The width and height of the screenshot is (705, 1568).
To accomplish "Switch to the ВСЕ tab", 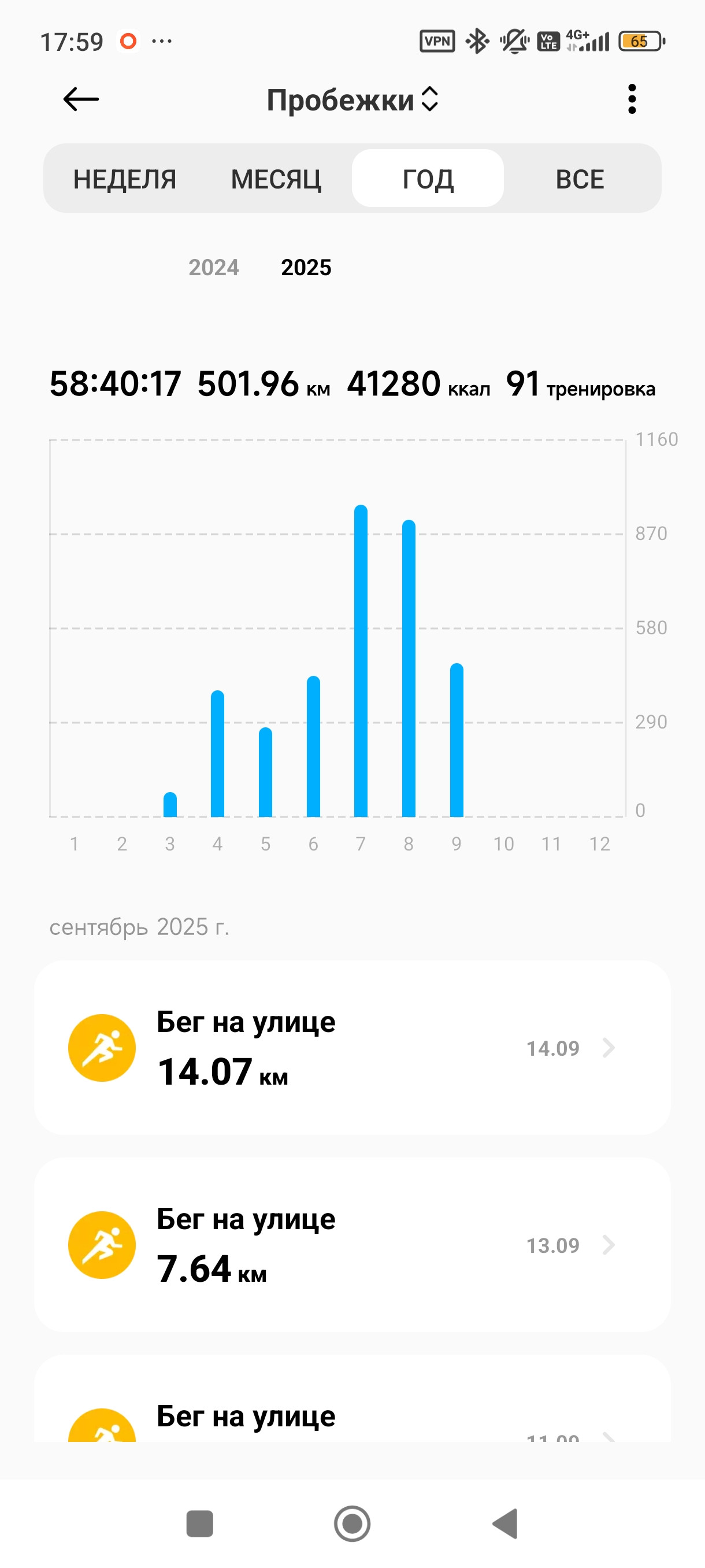I will click(580, 179).
